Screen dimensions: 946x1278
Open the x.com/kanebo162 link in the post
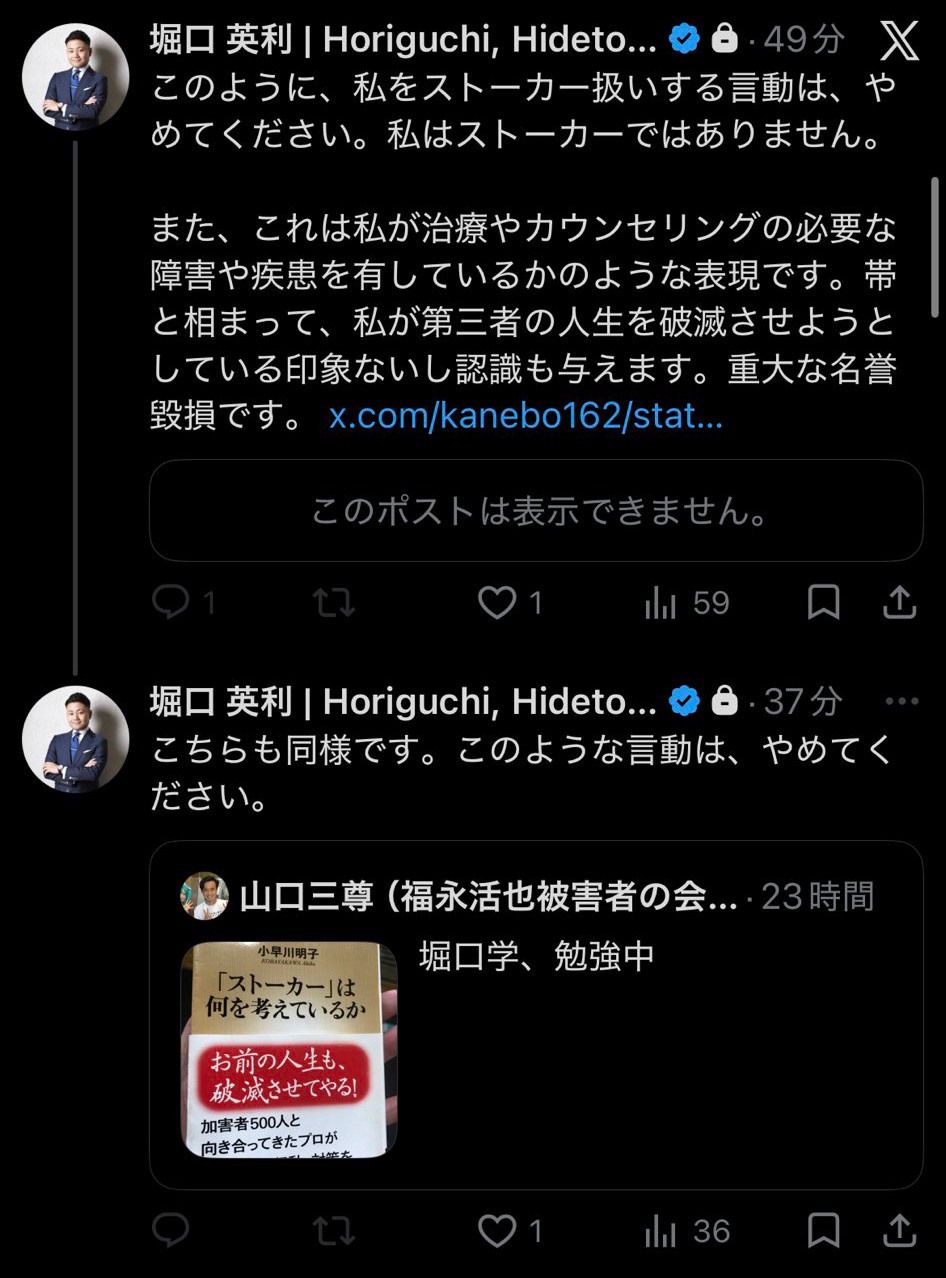(x=526, y=416)
